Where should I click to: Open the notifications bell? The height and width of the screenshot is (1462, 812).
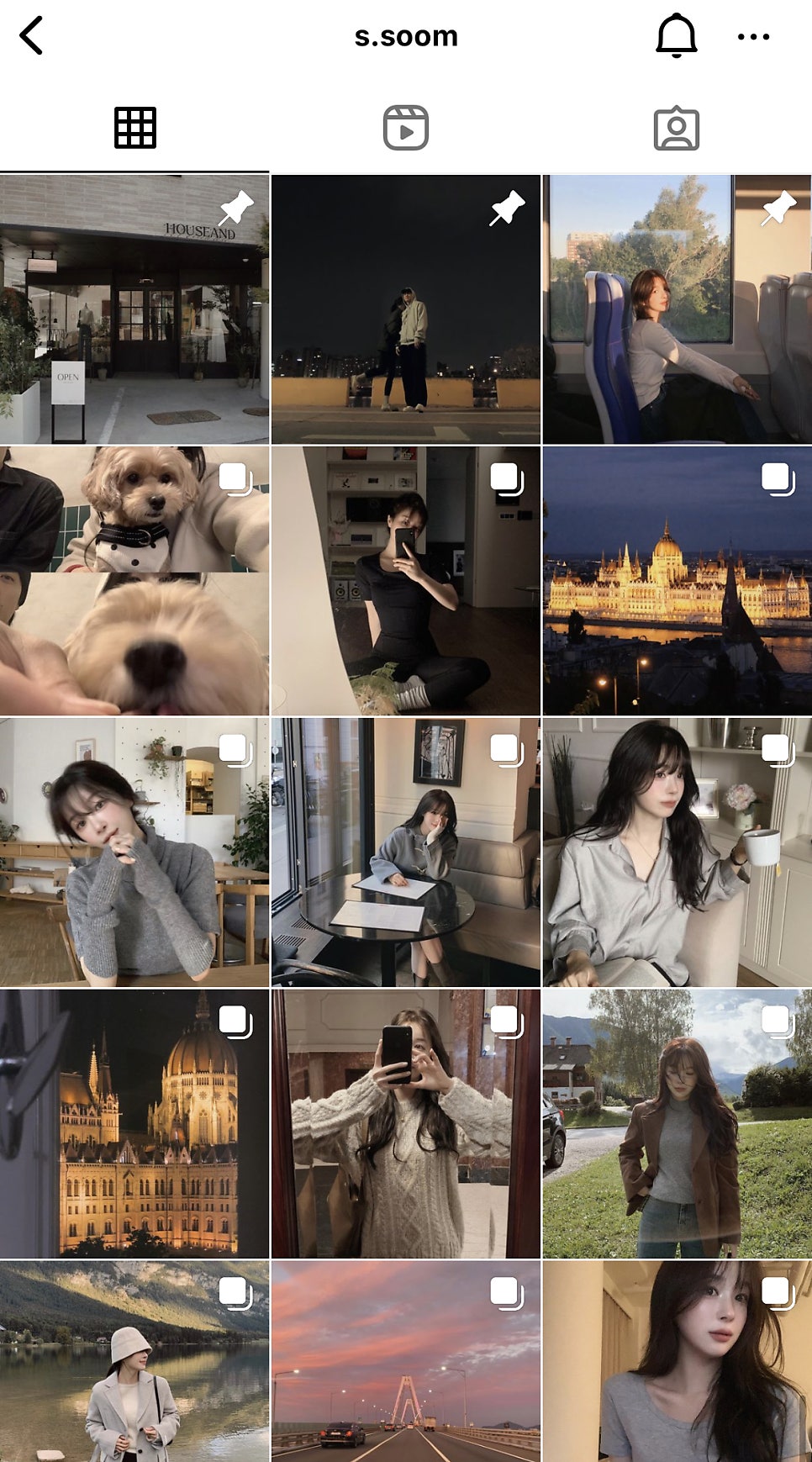[677, 36]
